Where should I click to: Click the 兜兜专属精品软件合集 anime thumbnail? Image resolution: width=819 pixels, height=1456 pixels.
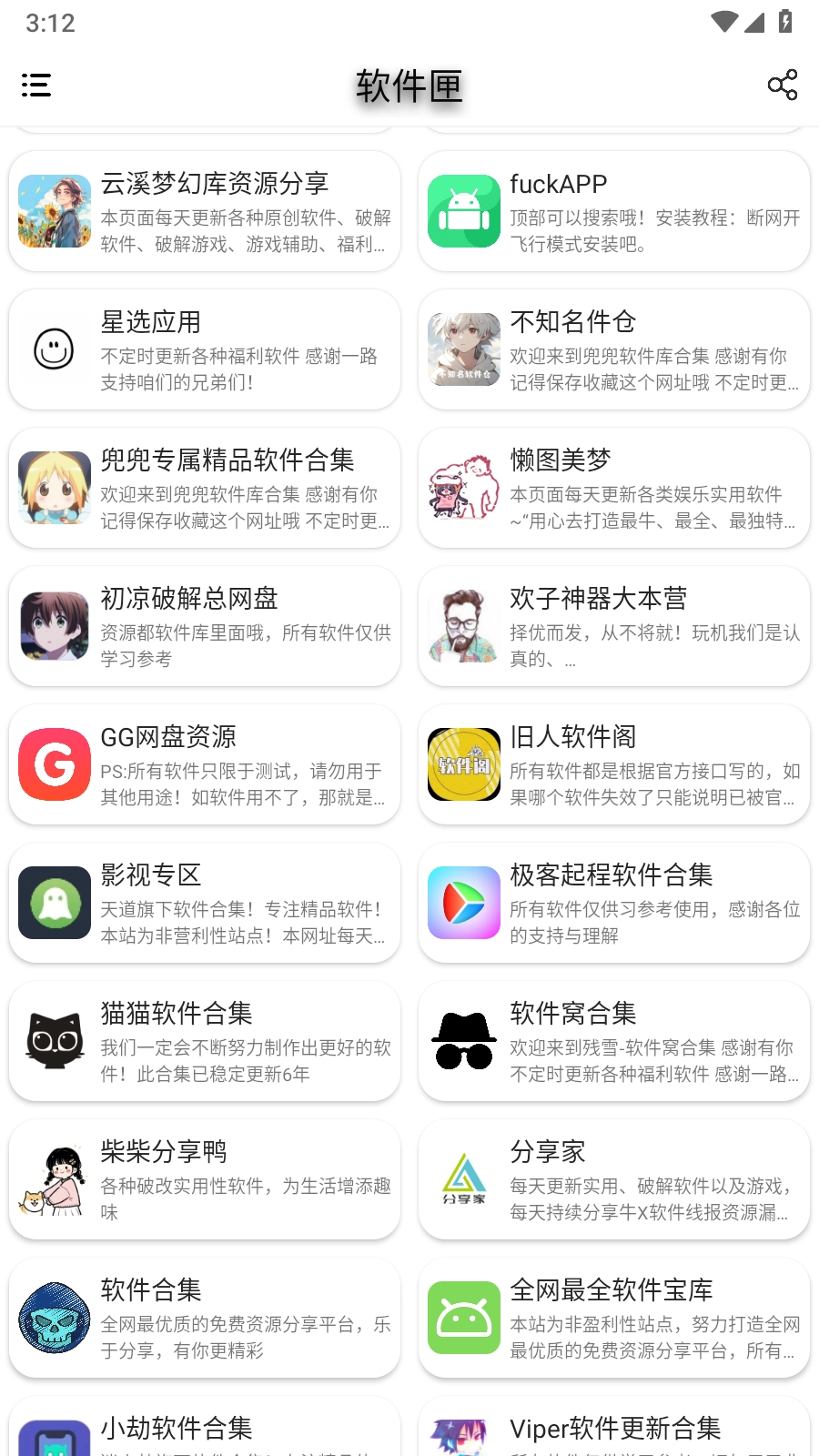55,488
